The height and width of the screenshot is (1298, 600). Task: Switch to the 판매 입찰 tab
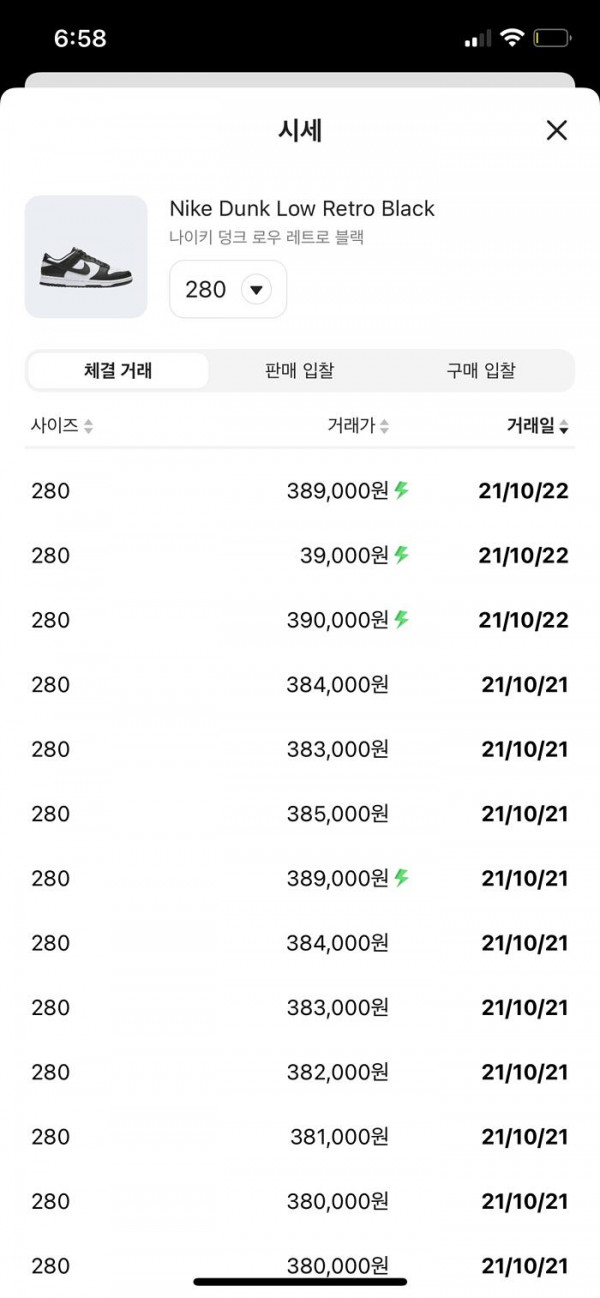pyautogui.click(x=300, y=371)
